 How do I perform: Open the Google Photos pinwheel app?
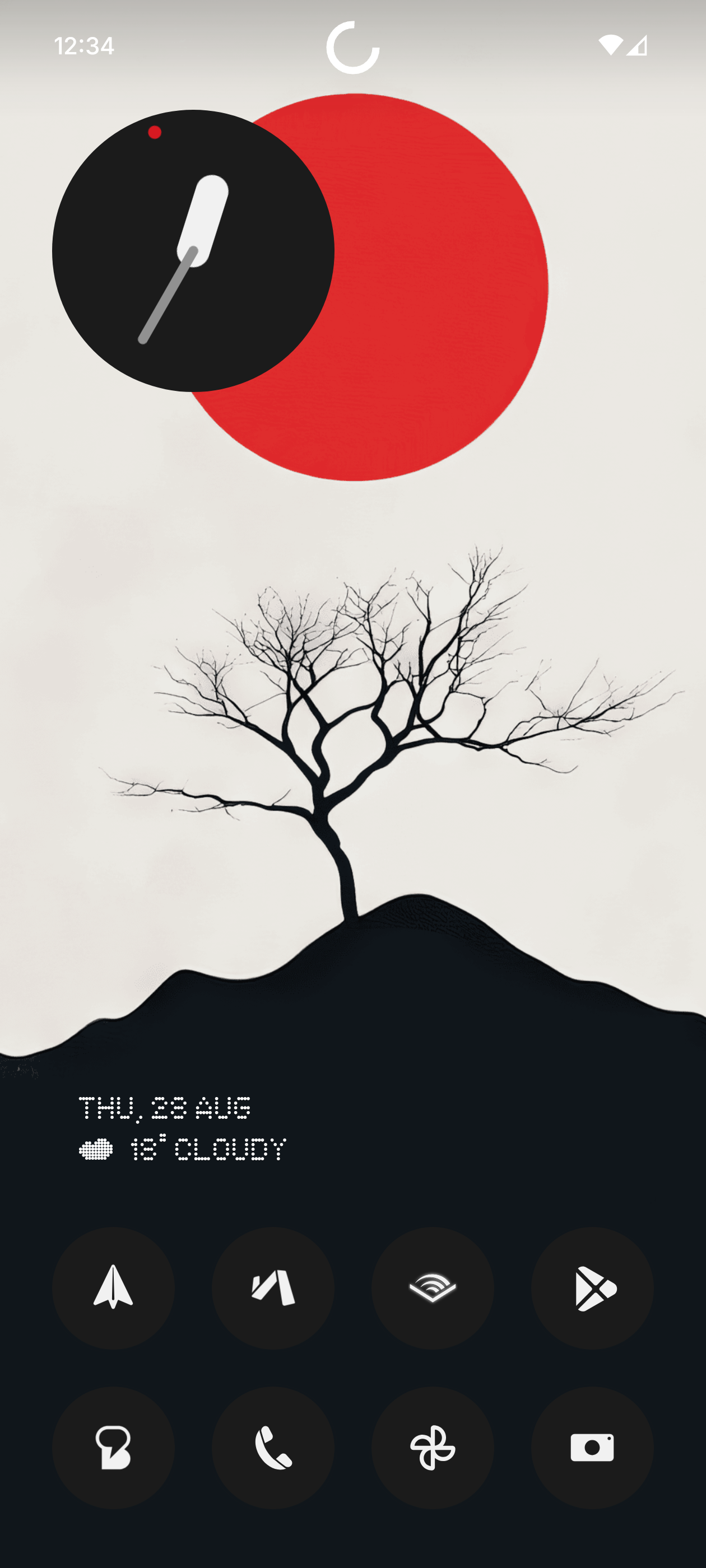coord(433,1448)
